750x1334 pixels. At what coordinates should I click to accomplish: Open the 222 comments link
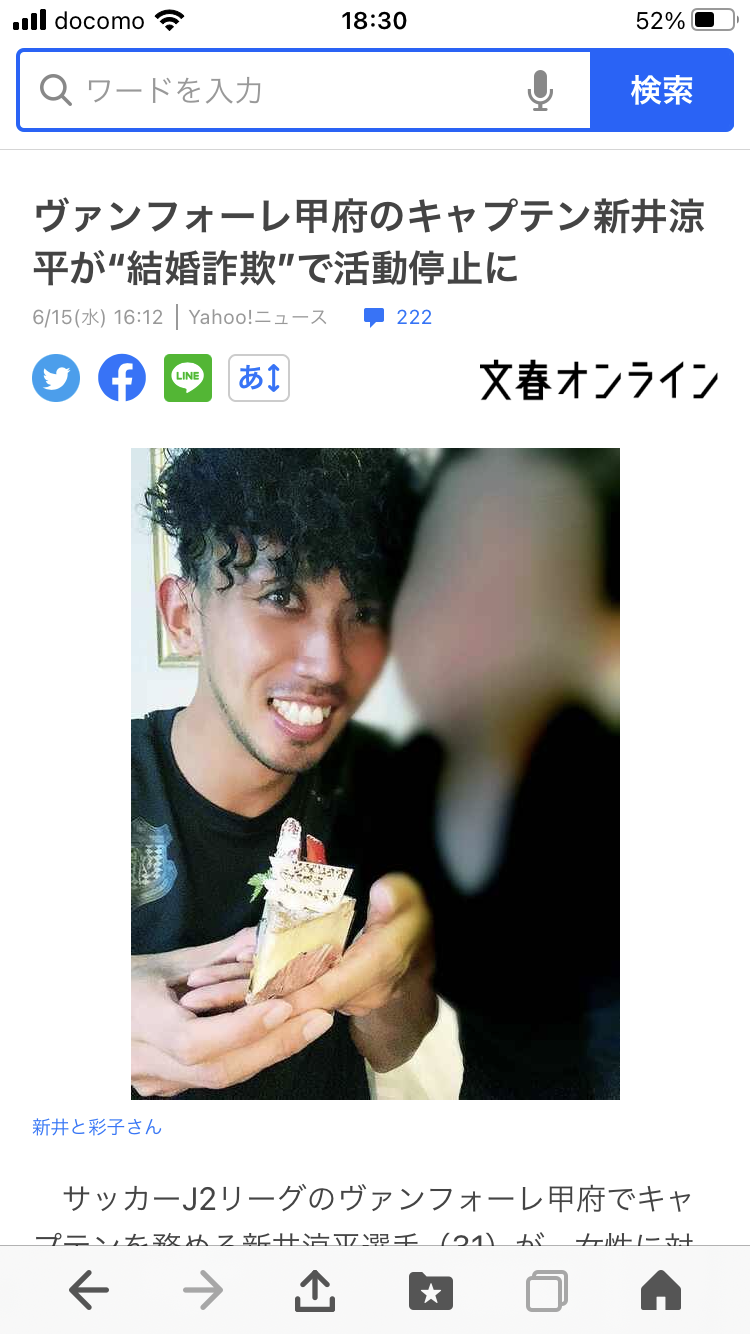398,318
